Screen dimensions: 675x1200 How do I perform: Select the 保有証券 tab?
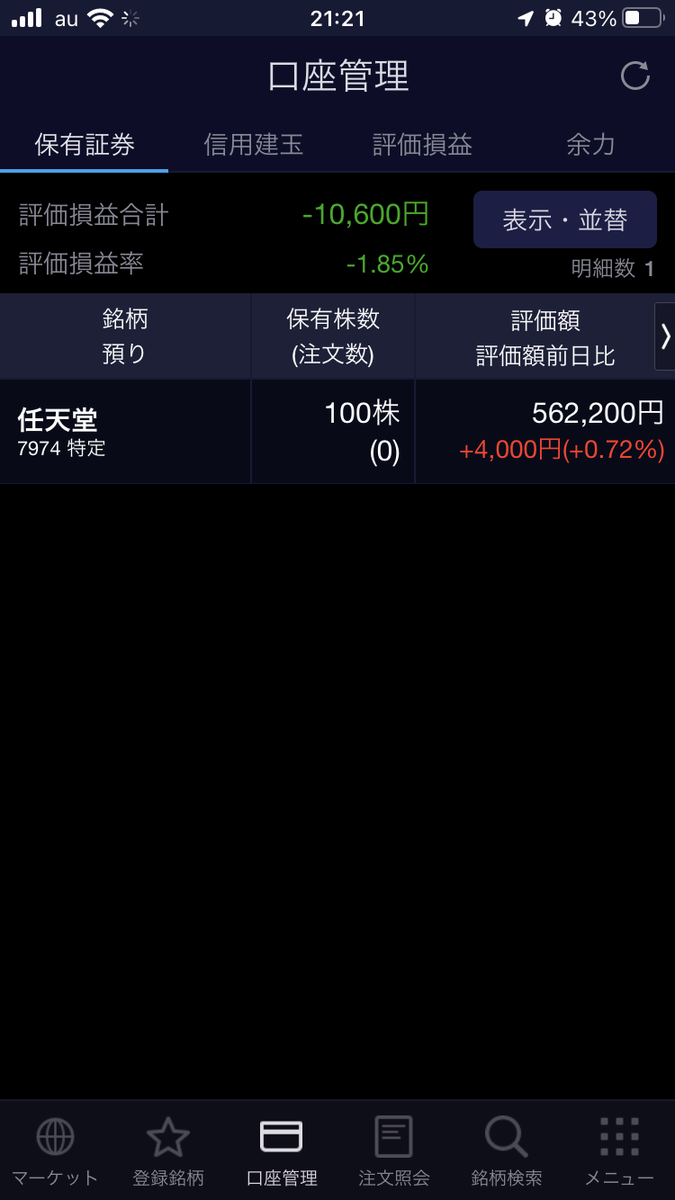[84, 145]
